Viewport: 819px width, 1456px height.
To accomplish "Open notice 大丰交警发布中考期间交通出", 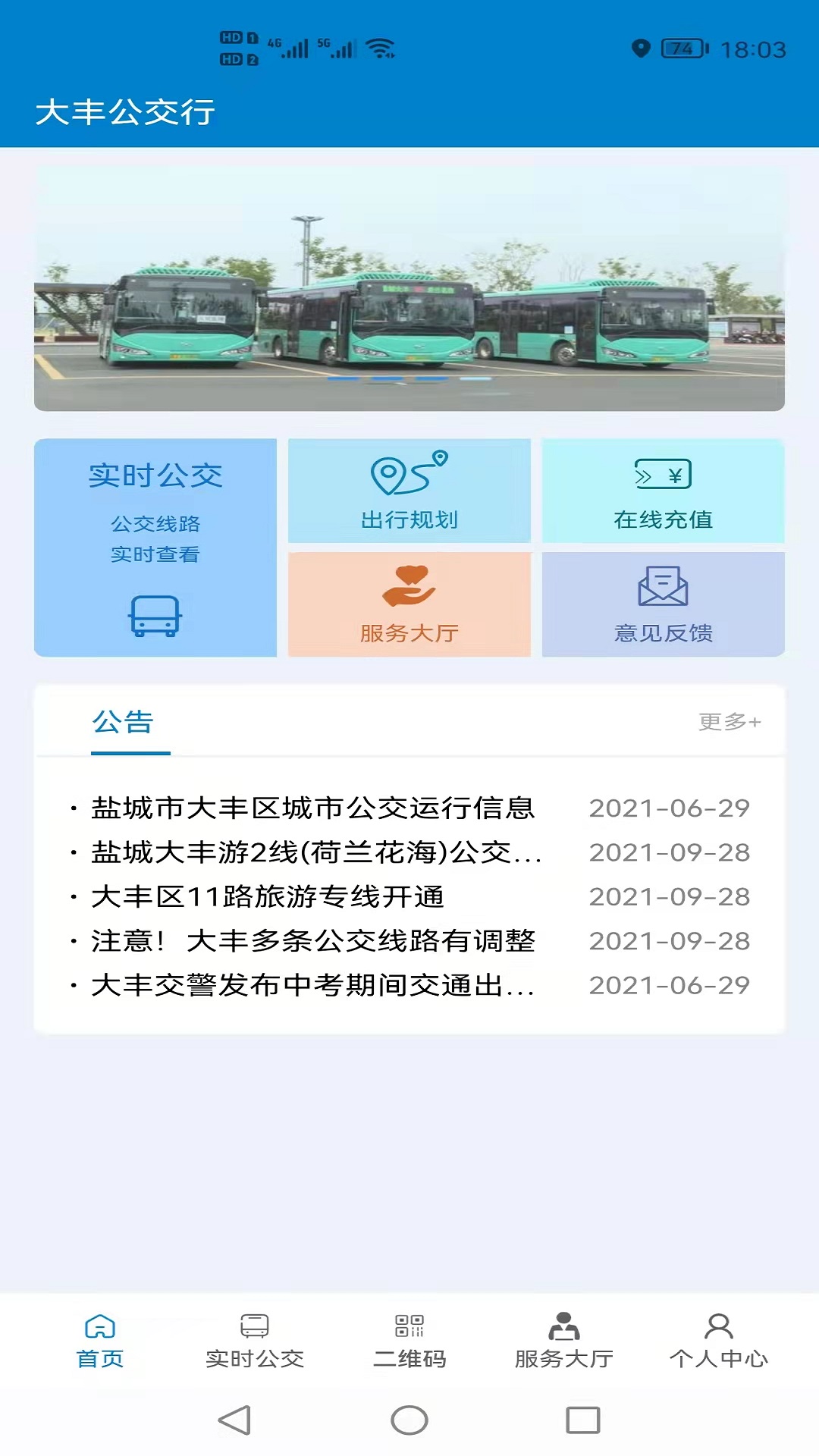I will pos(313,985).
